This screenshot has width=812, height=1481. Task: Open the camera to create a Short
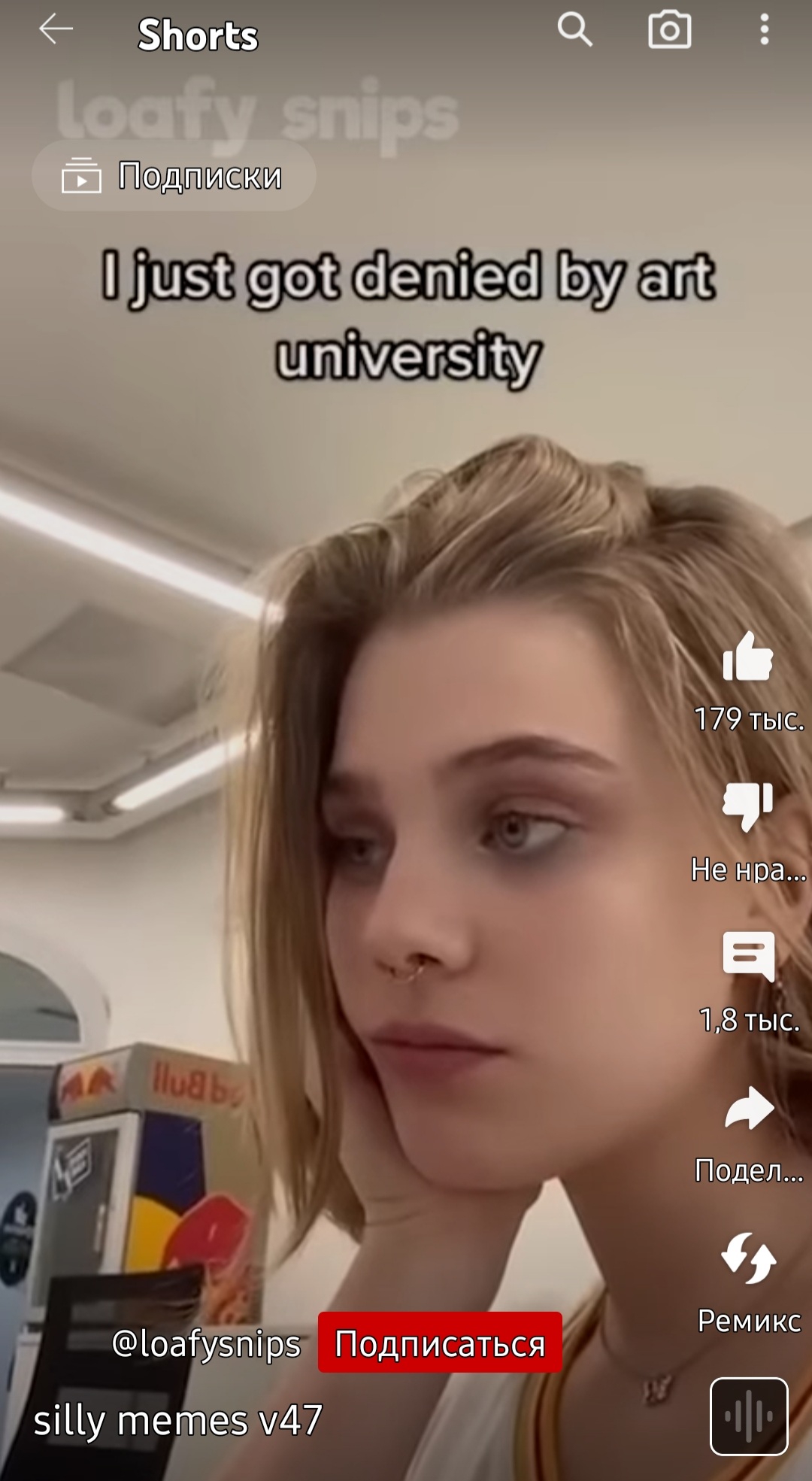[669, 31]
